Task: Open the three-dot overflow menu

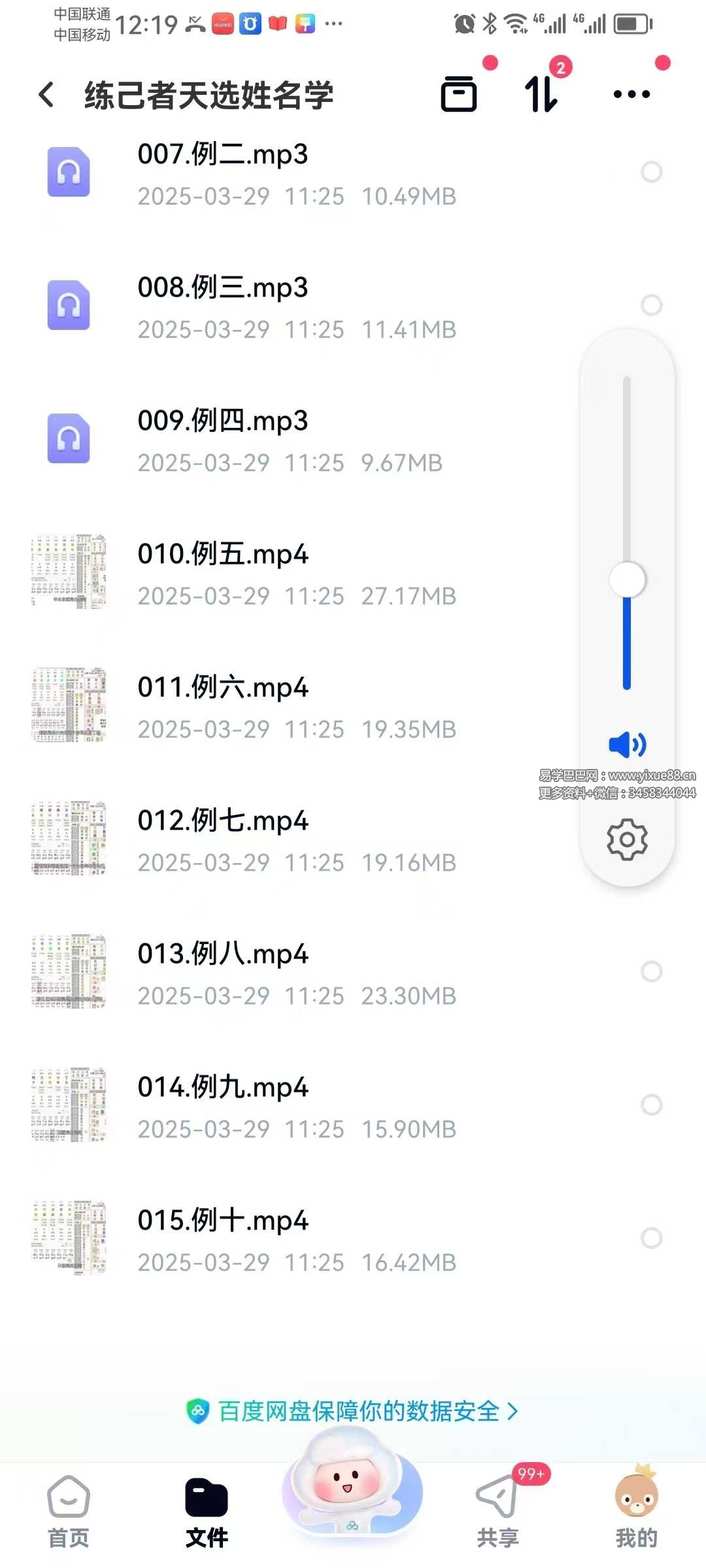Action: click(631, 95)
